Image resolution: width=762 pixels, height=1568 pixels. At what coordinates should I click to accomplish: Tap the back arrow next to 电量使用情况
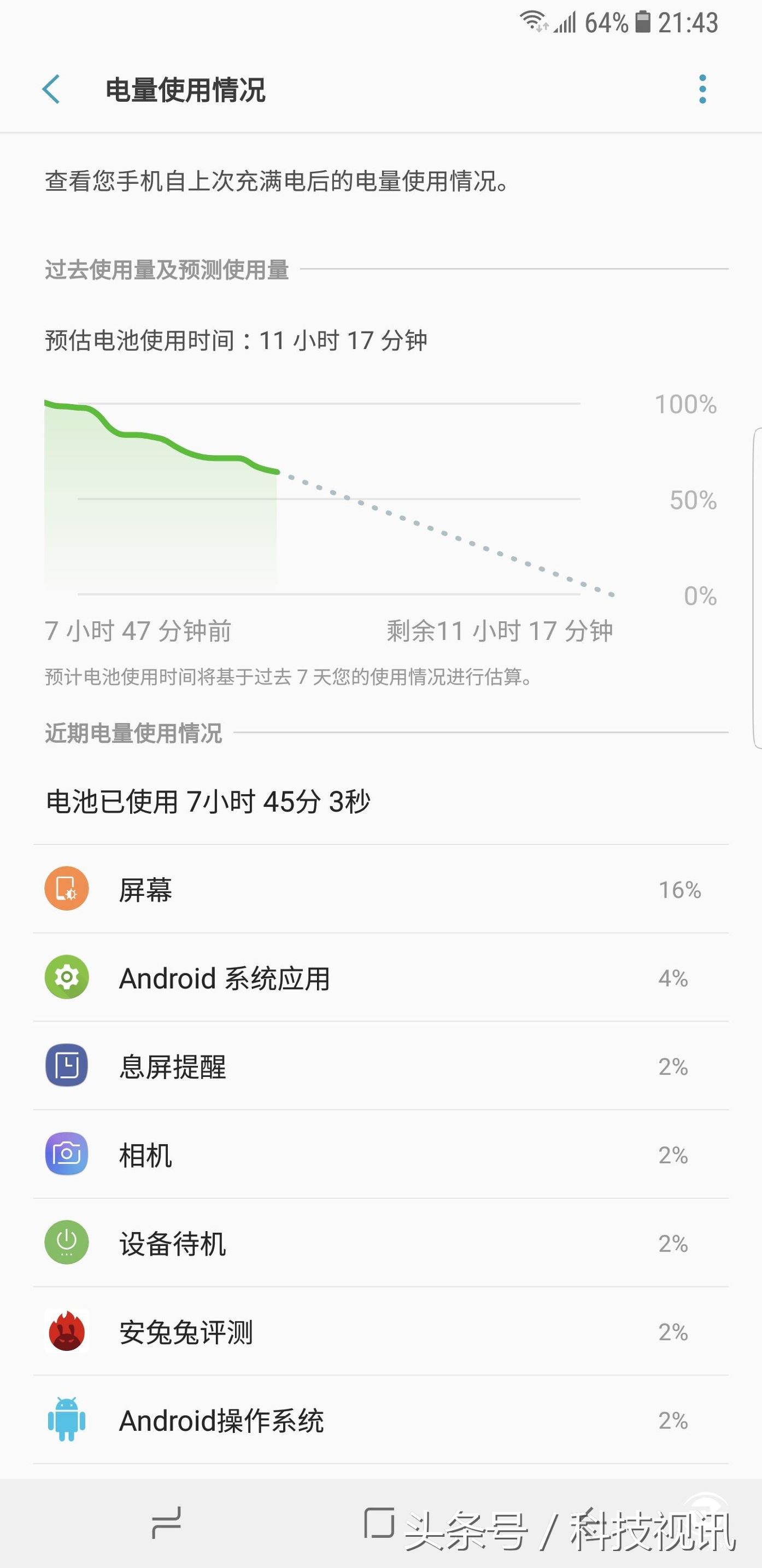[x=52, y=88]
